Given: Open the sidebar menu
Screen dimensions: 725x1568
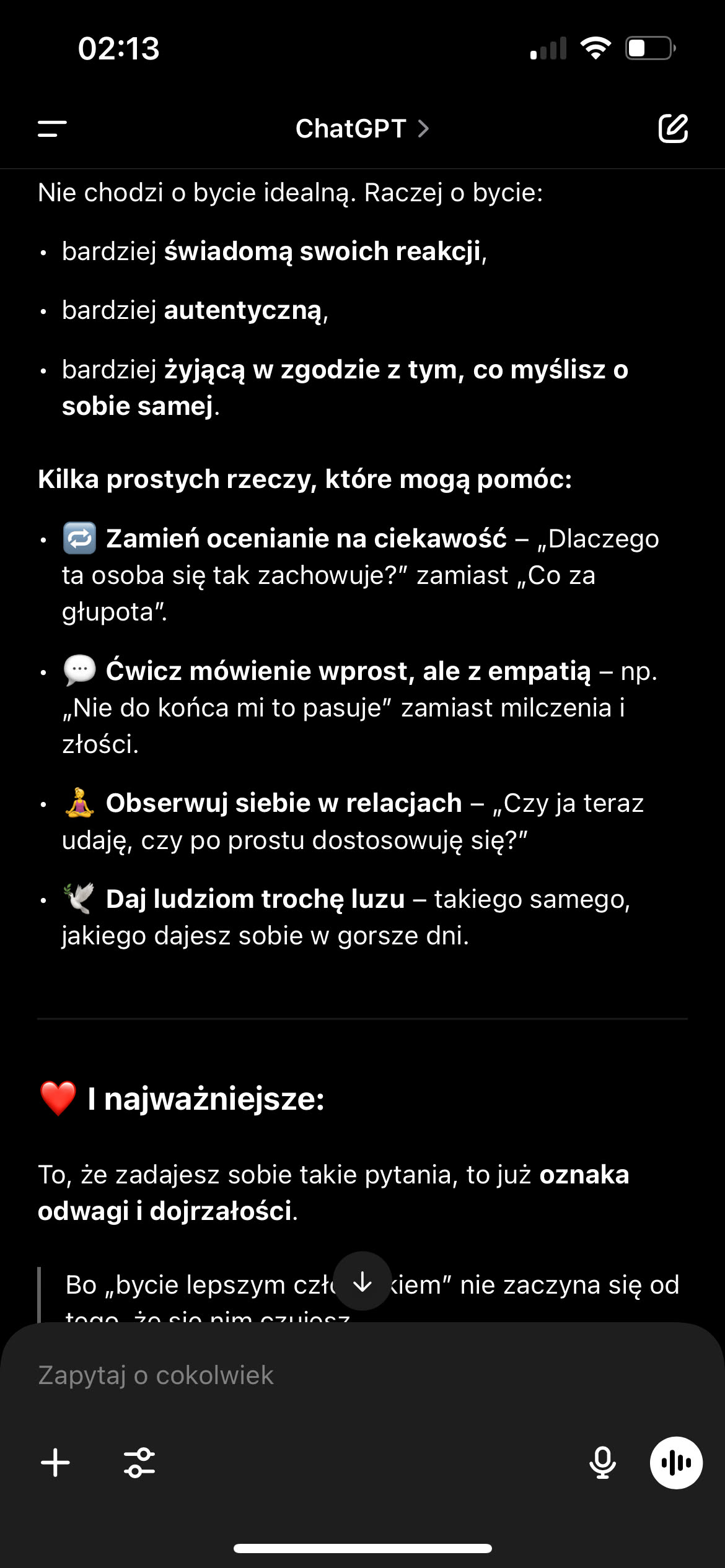Looking at the screenshot, I should click(x=52, y=129).
